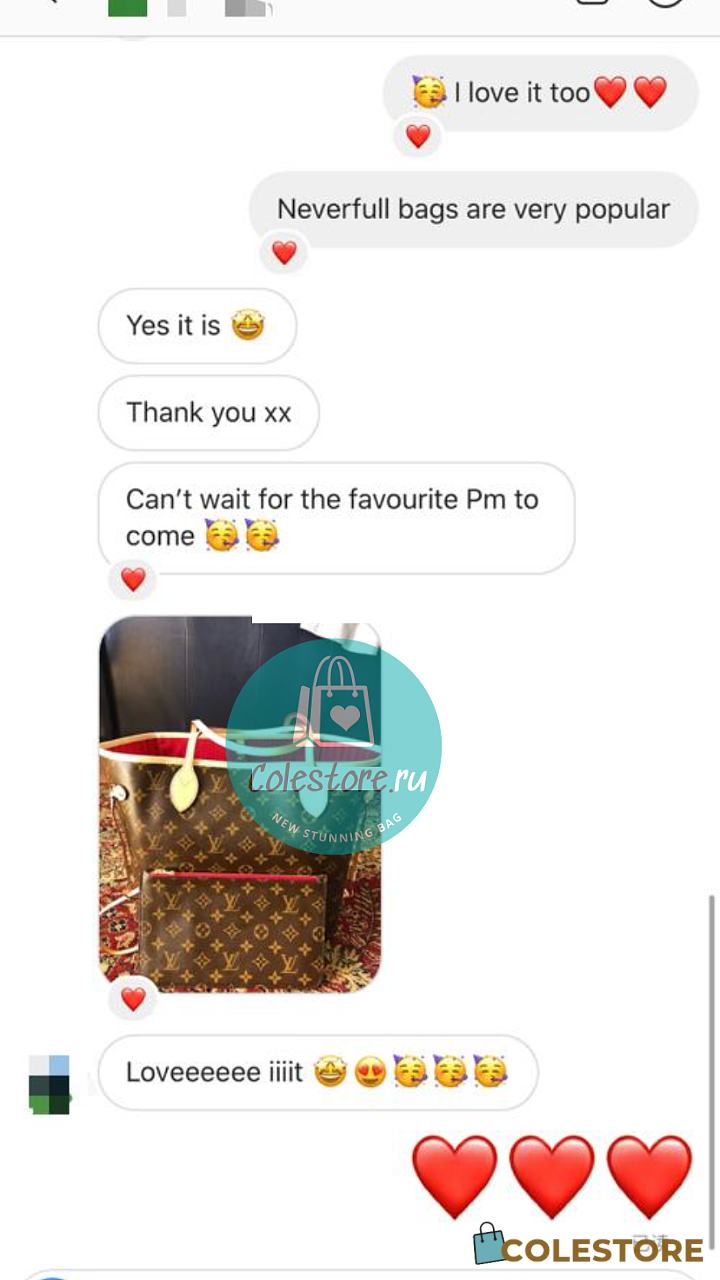Open sender's avatar beside Loveeeeee iiiit message

tap(49, 1084)
